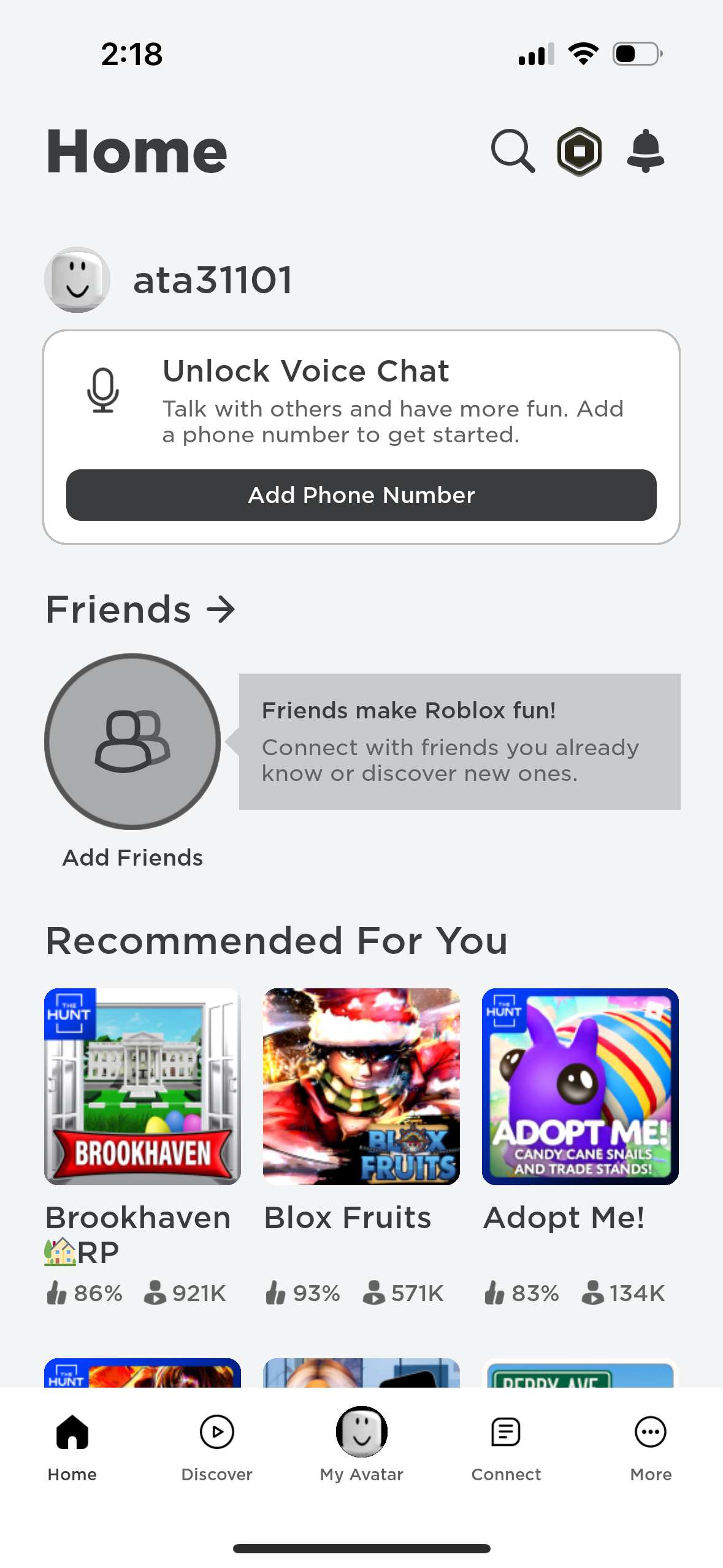
Task: Click the Add Friends circle icon
Action: [x=132, y=742]
